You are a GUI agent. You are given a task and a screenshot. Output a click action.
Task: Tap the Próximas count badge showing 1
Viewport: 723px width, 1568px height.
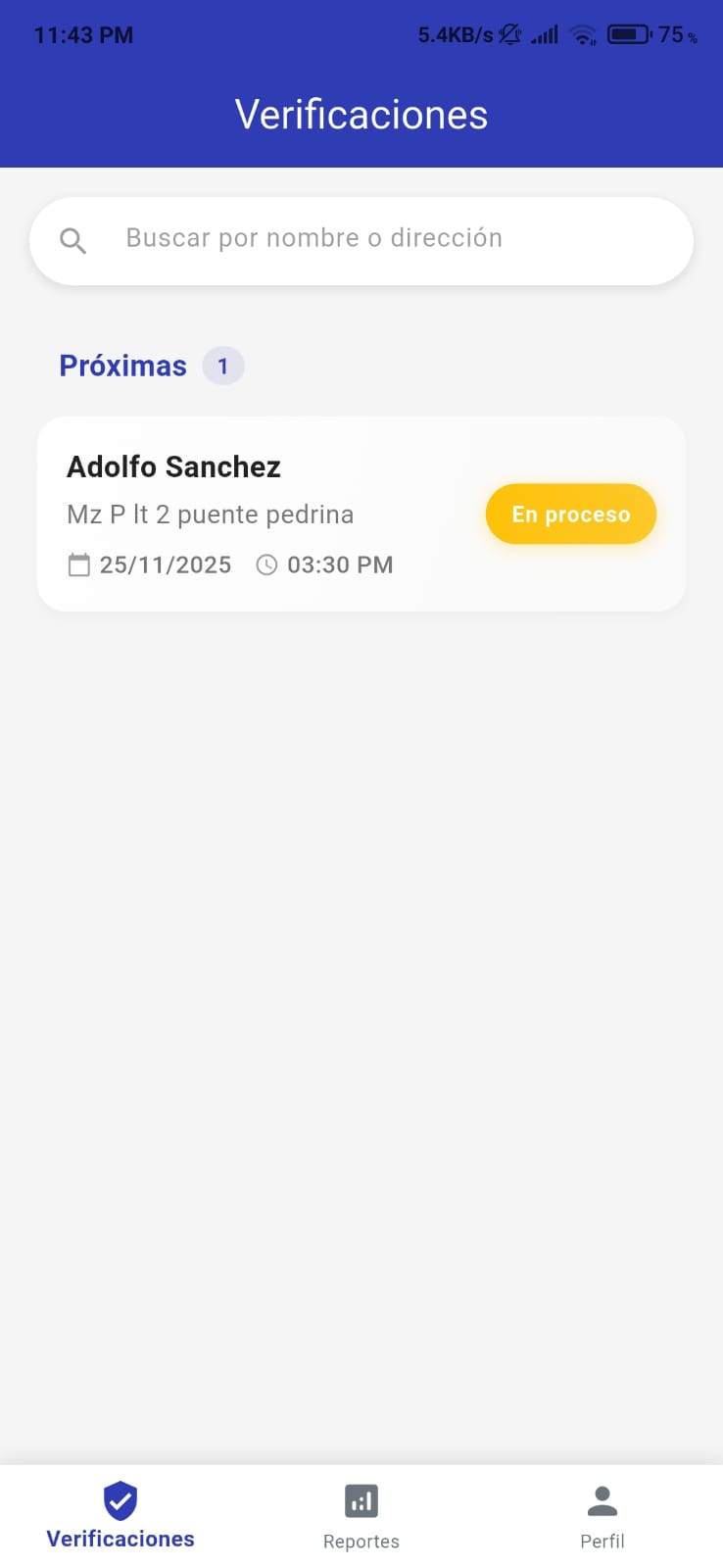[223, 366]
